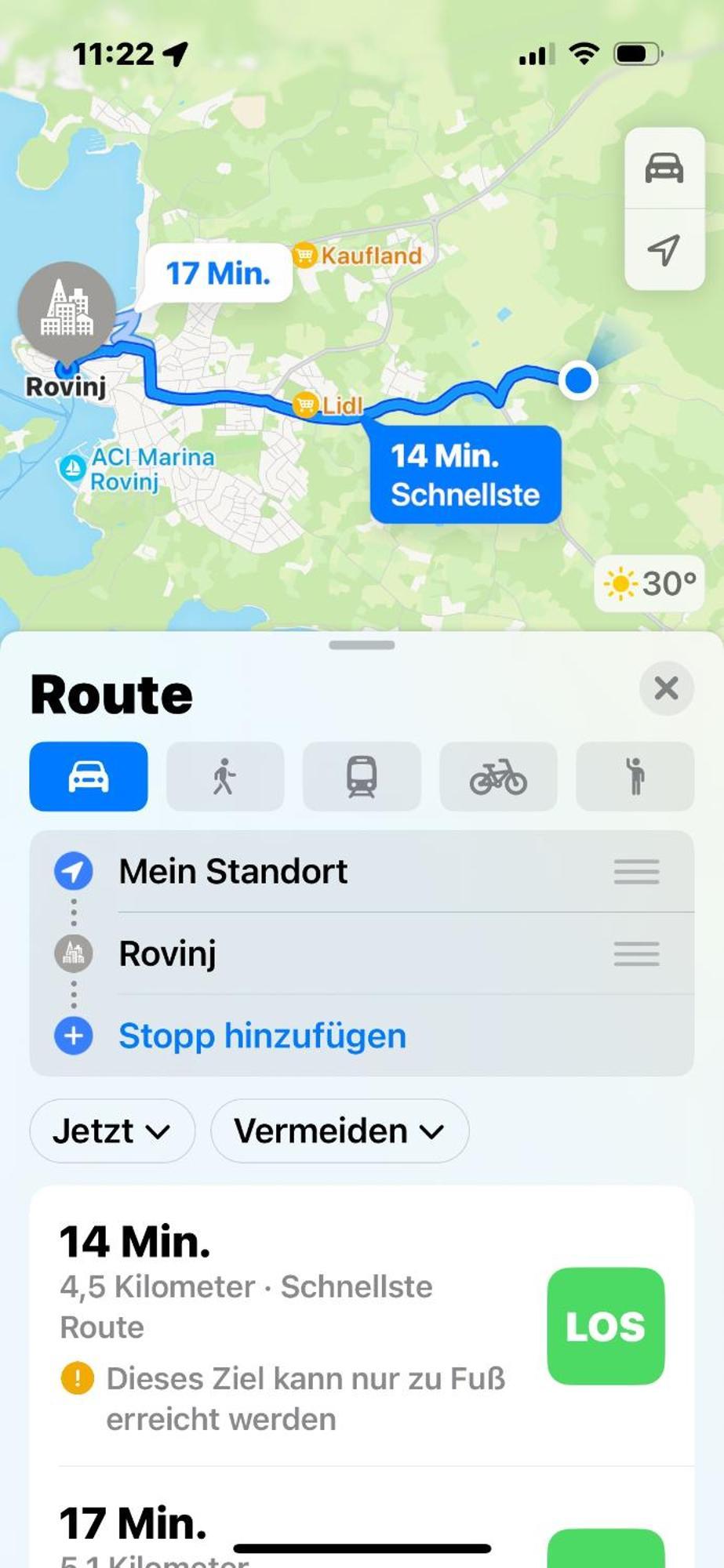Tap the 14 Min. Schnellste route label

tap(465, 474)
